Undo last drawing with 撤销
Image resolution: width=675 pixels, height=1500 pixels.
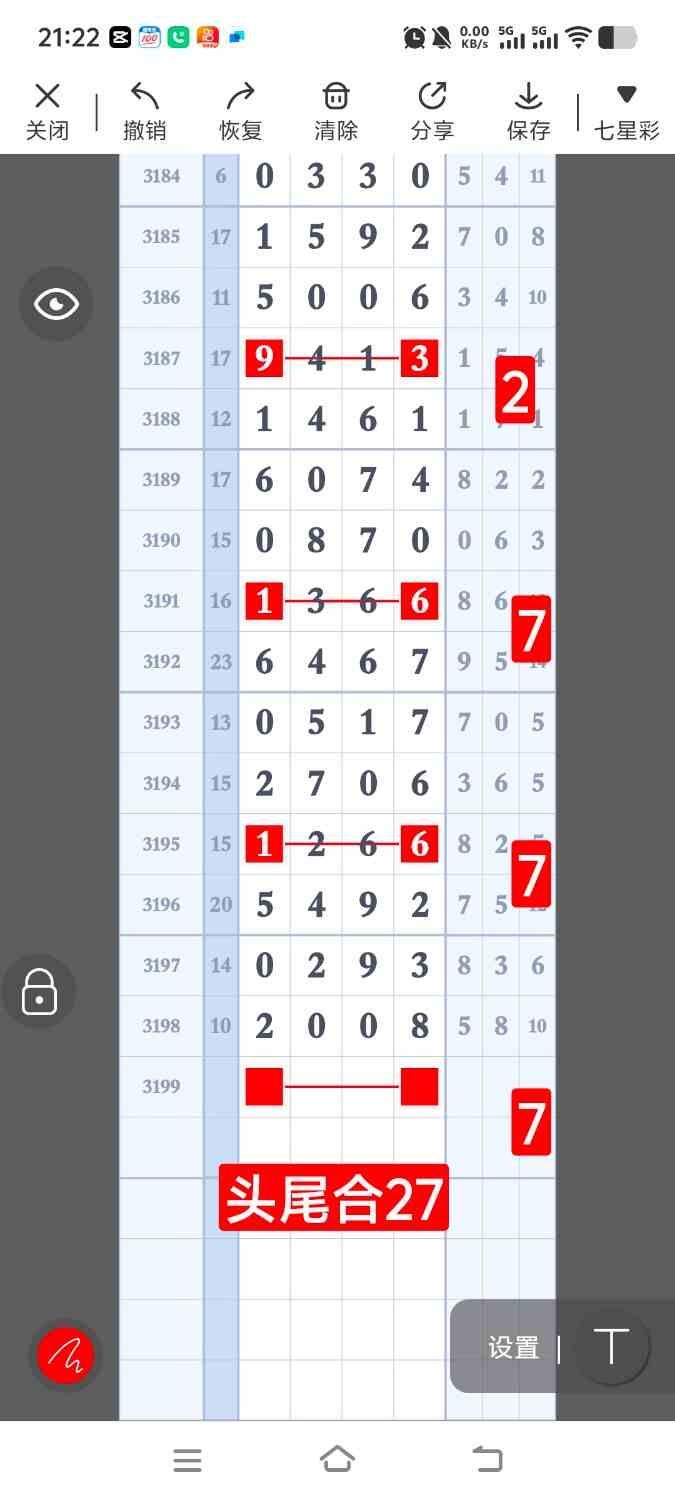[x=144, y=112]
